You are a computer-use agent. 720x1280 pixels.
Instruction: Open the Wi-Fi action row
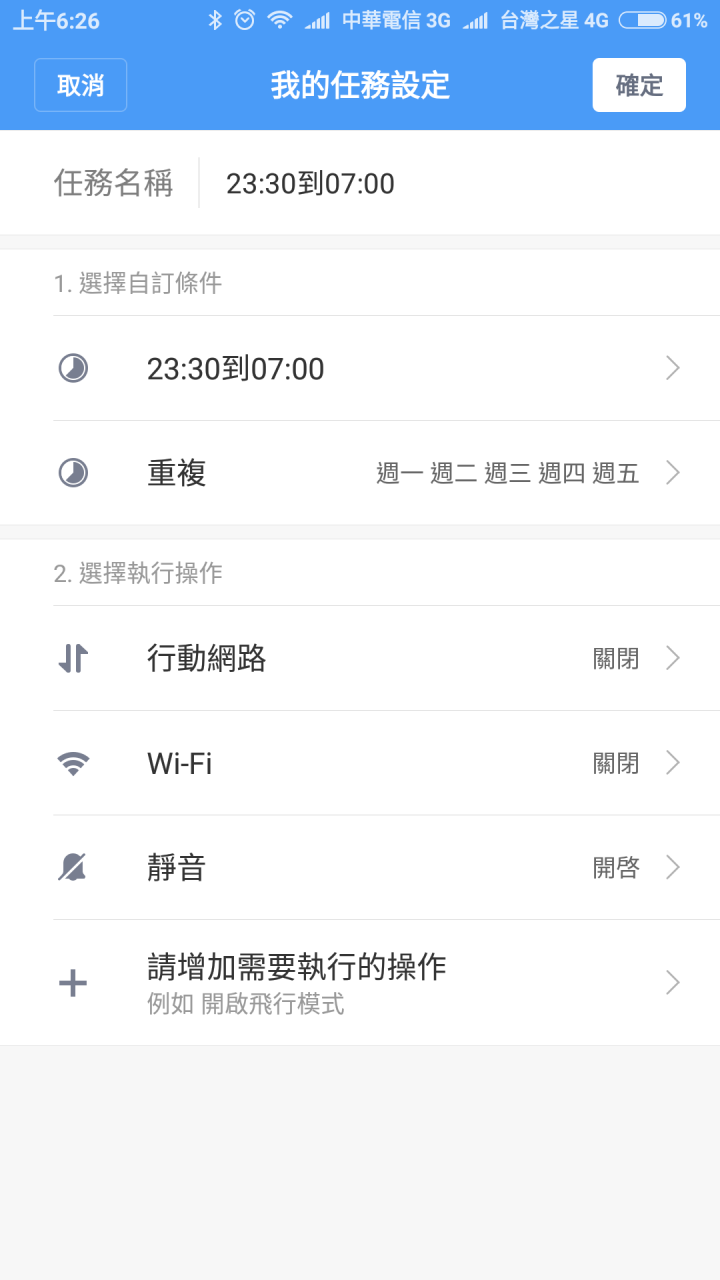360,763
